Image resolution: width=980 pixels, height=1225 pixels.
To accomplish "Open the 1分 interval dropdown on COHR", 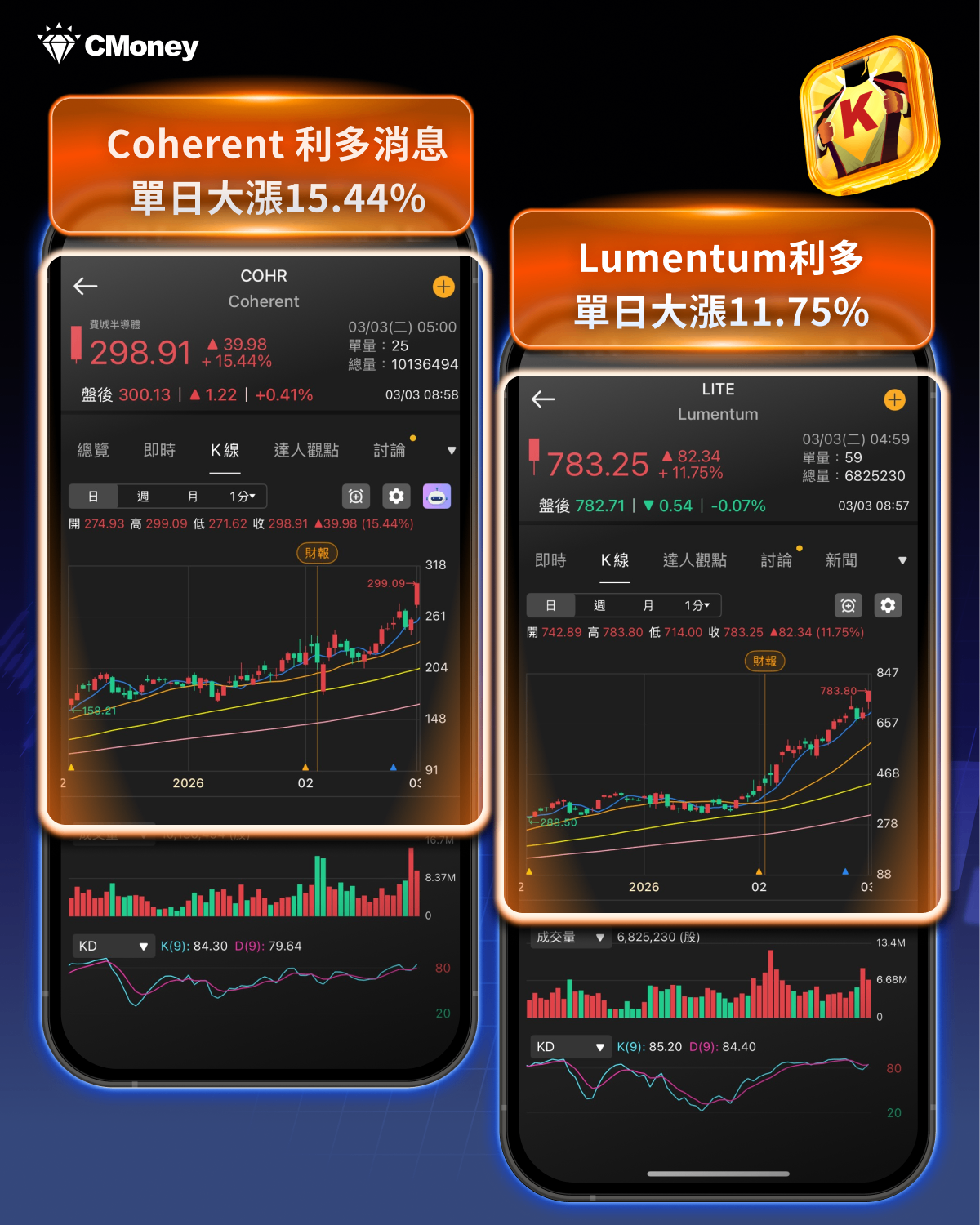I will point(243,496).
